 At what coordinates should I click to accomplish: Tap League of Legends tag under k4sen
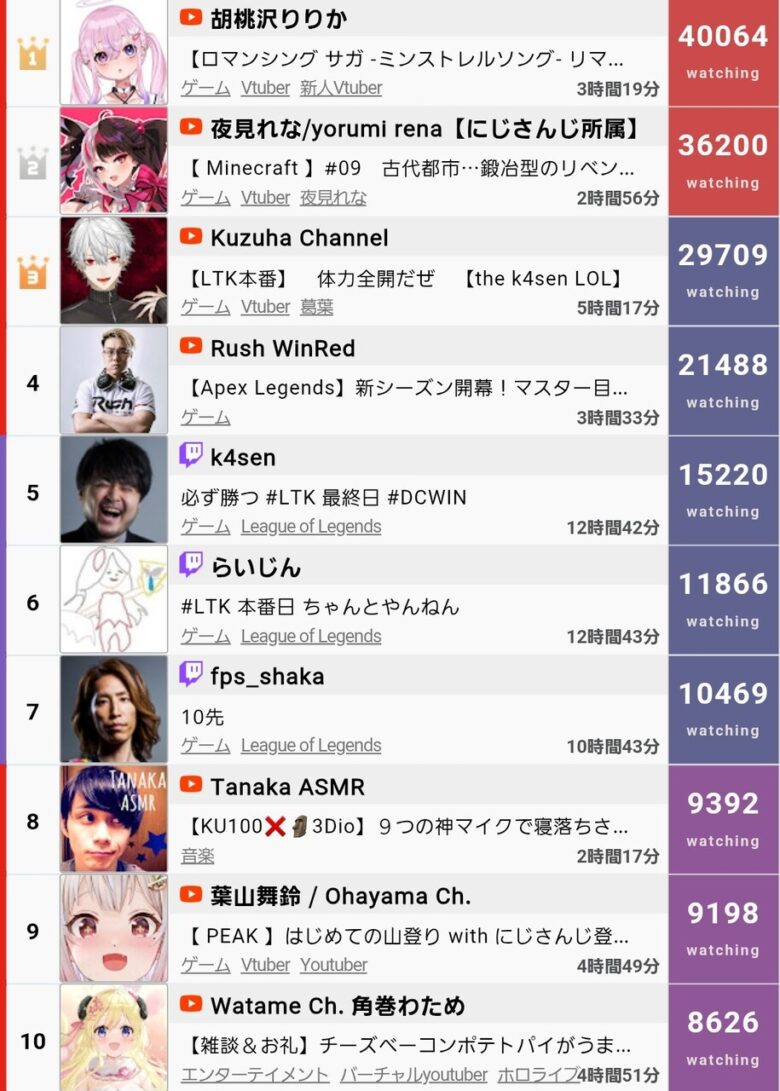point(311,527)
